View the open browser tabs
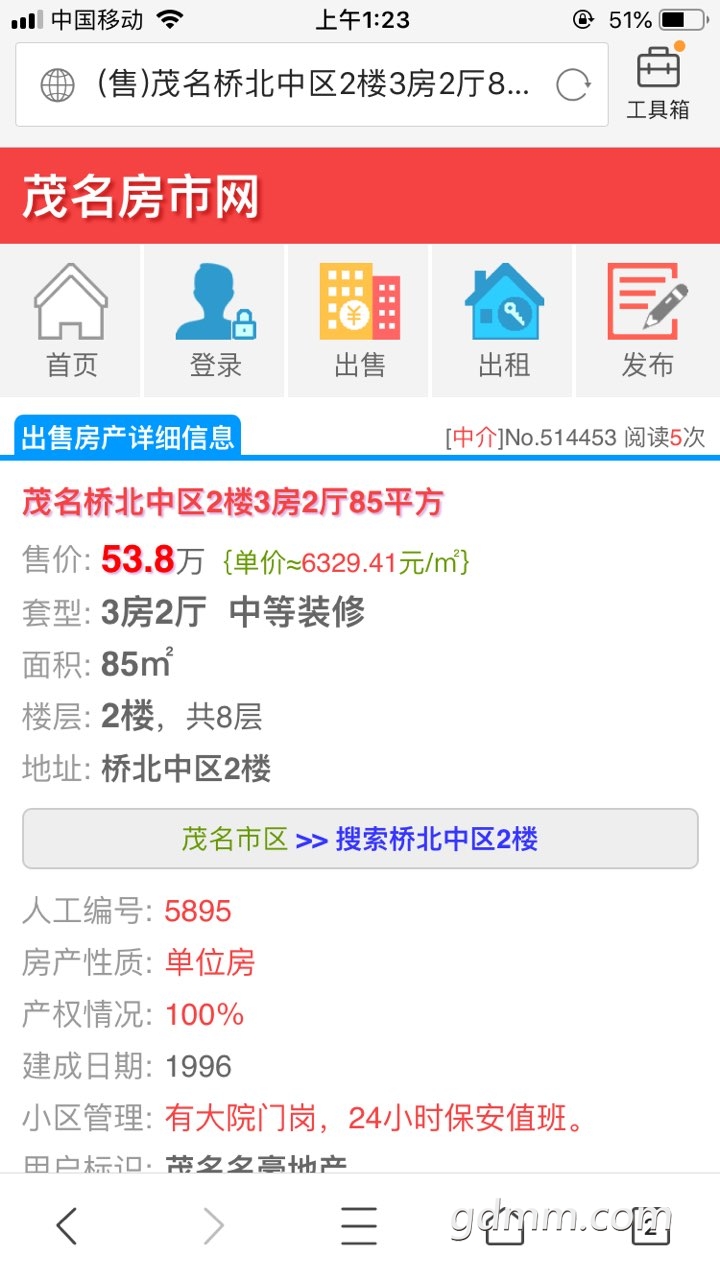The width and height of the screenshot is (720, 1280). click(x=650, y=1226)
